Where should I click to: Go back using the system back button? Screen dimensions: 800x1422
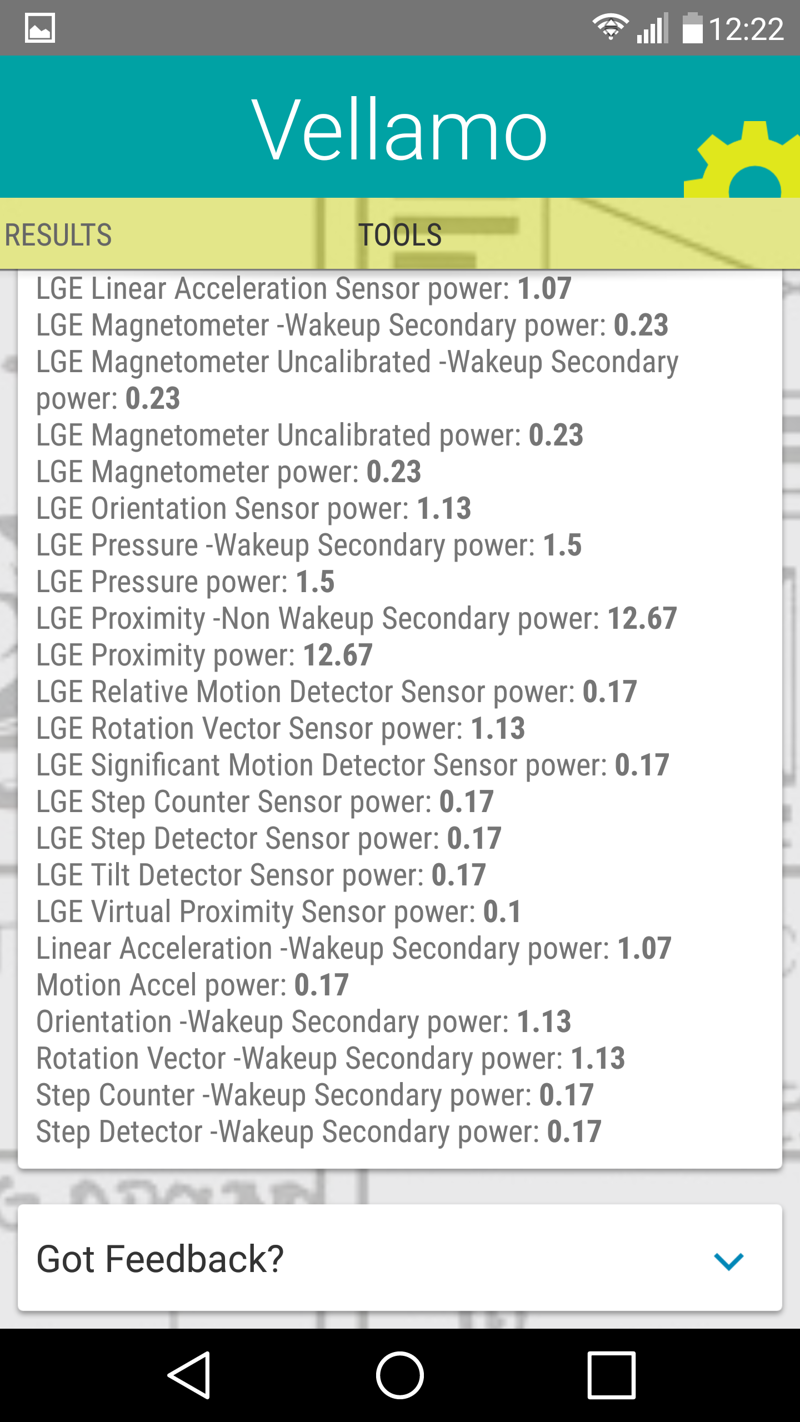(189, 1375)
